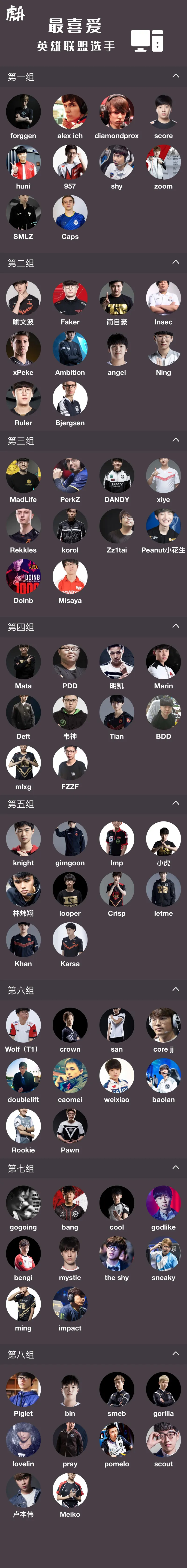Select 小虎 in group five

coord(163,839)
